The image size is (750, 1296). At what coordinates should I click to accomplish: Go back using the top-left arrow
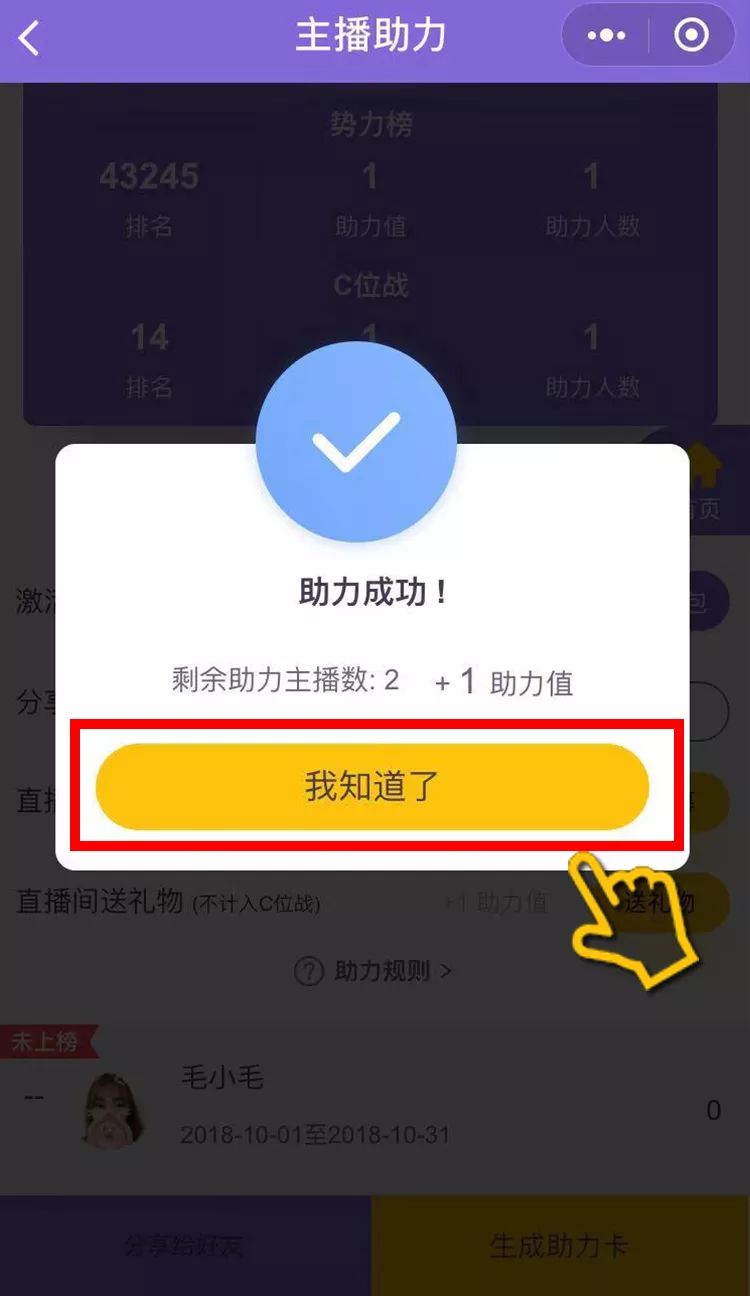(30, 39)
